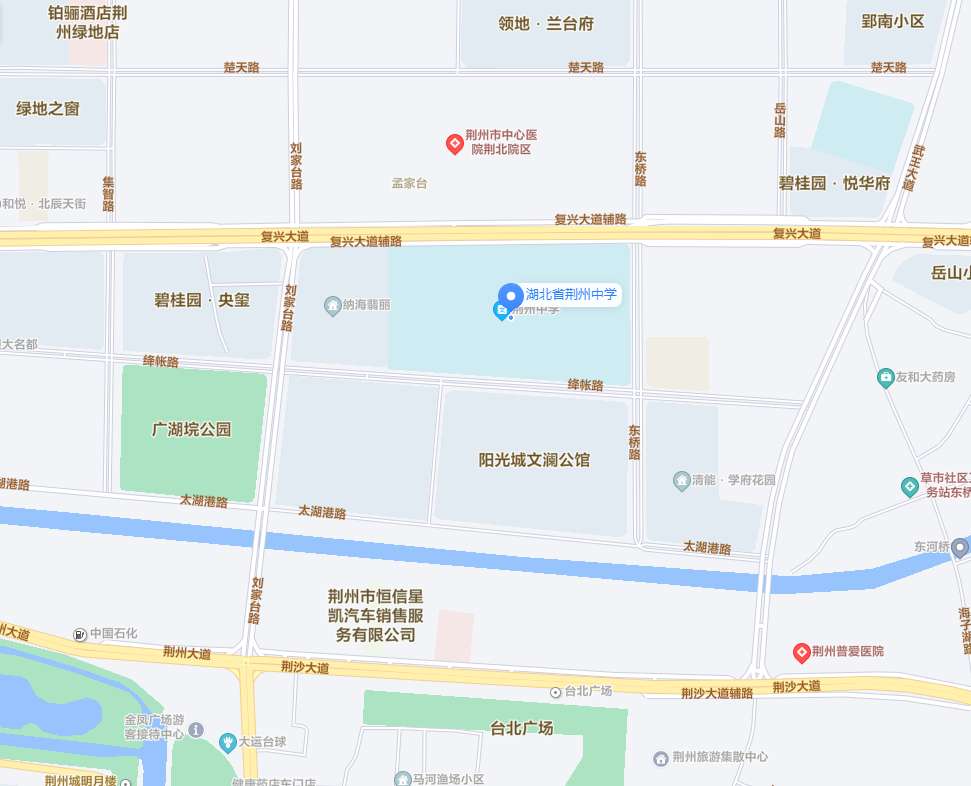Select the 纳海翡丽 residence marker
Image resolution: width=971 pixels, height=786 pixels.
333,305
